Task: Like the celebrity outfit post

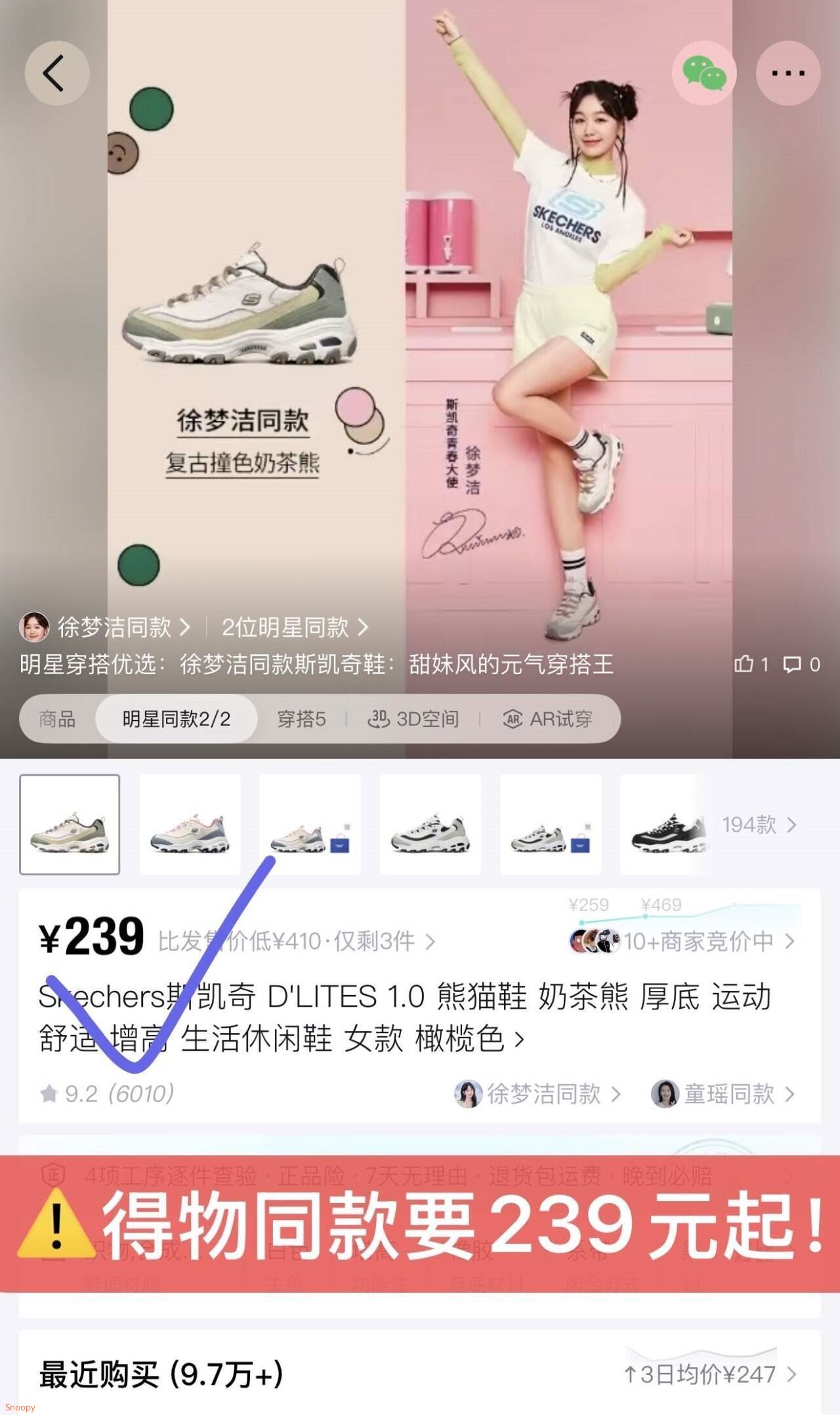Action: (x=751, y=664)
